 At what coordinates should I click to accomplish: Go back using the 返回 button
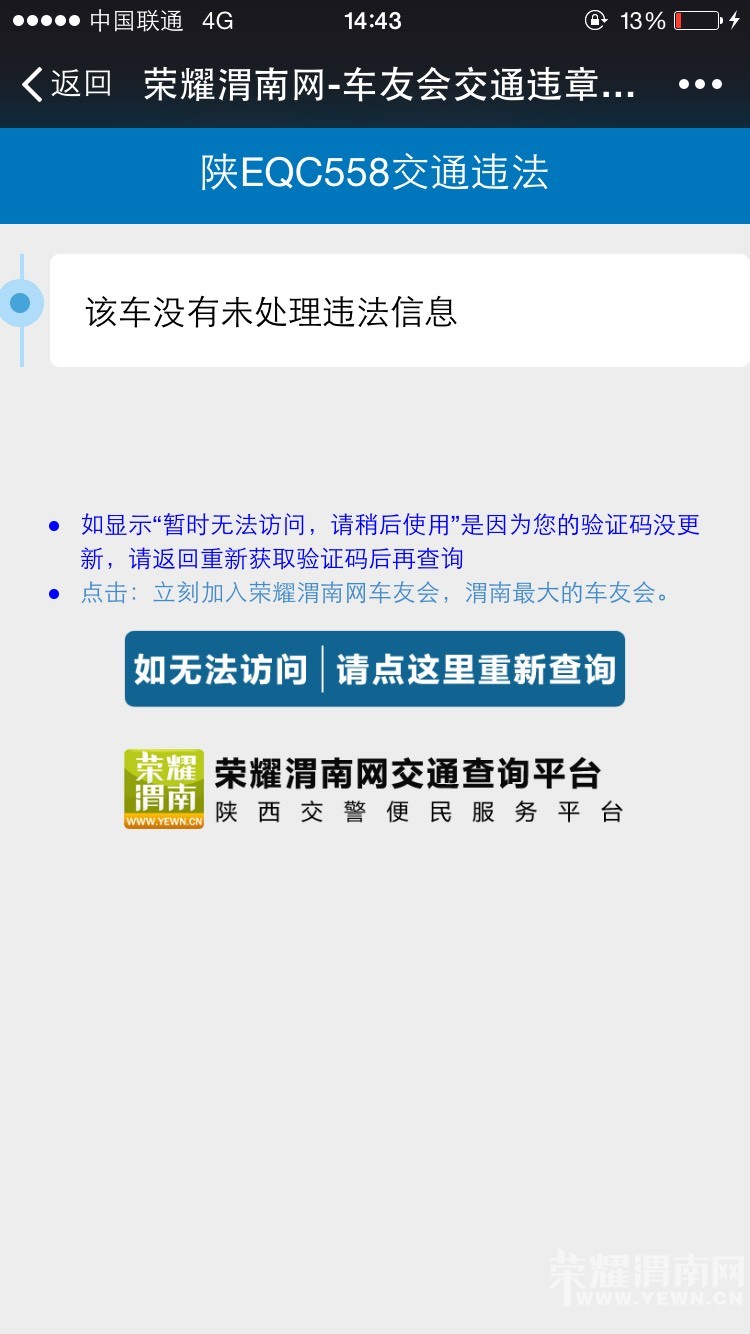(x=66, y=84)
